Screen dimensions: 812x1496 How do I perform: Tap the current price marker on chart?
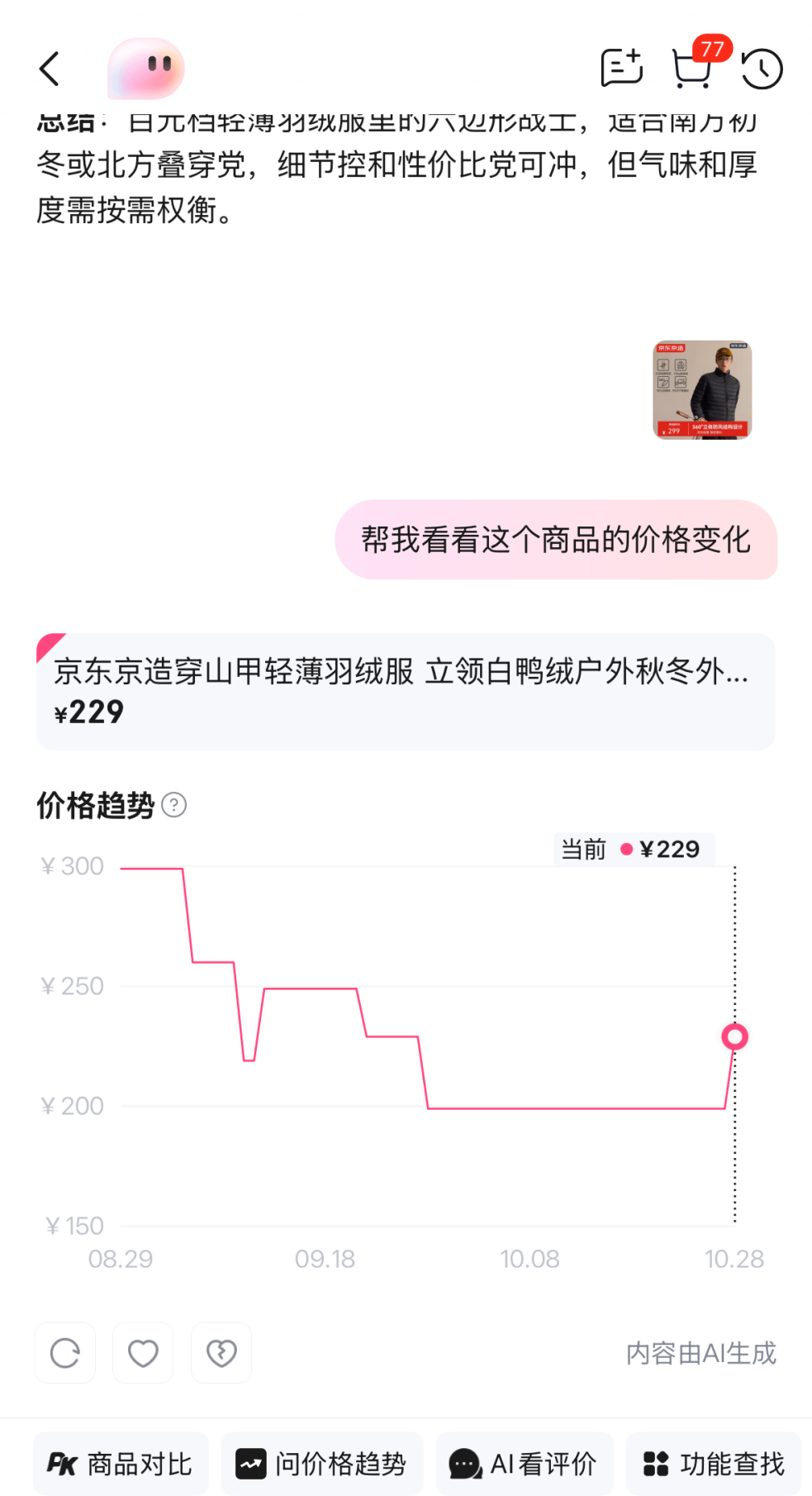(x=734, y=1036)
